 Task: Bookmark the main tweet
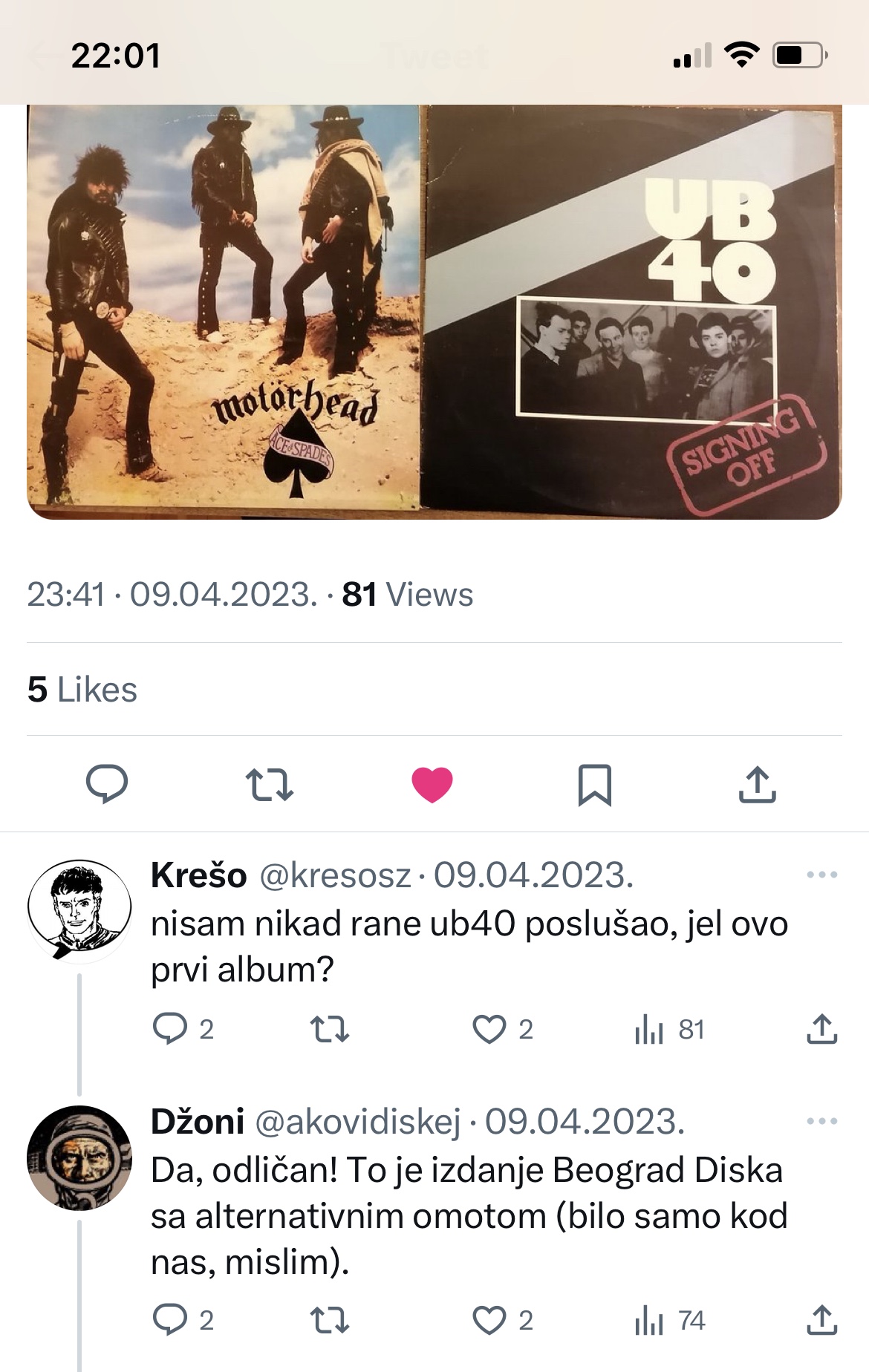[x=594, y=785]
